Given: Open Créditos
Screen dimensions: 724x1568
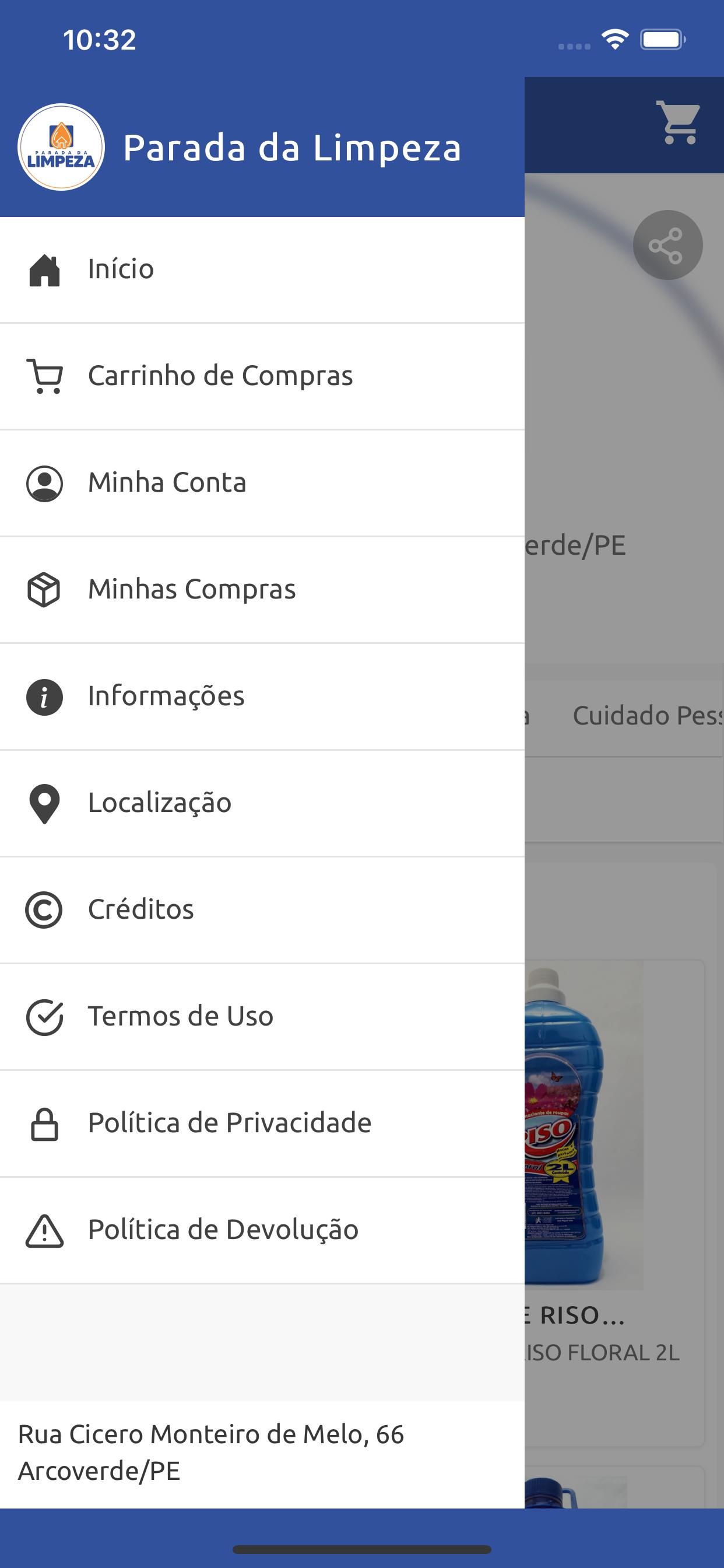Looking at the screenshot, I should [x=262, y=910].
